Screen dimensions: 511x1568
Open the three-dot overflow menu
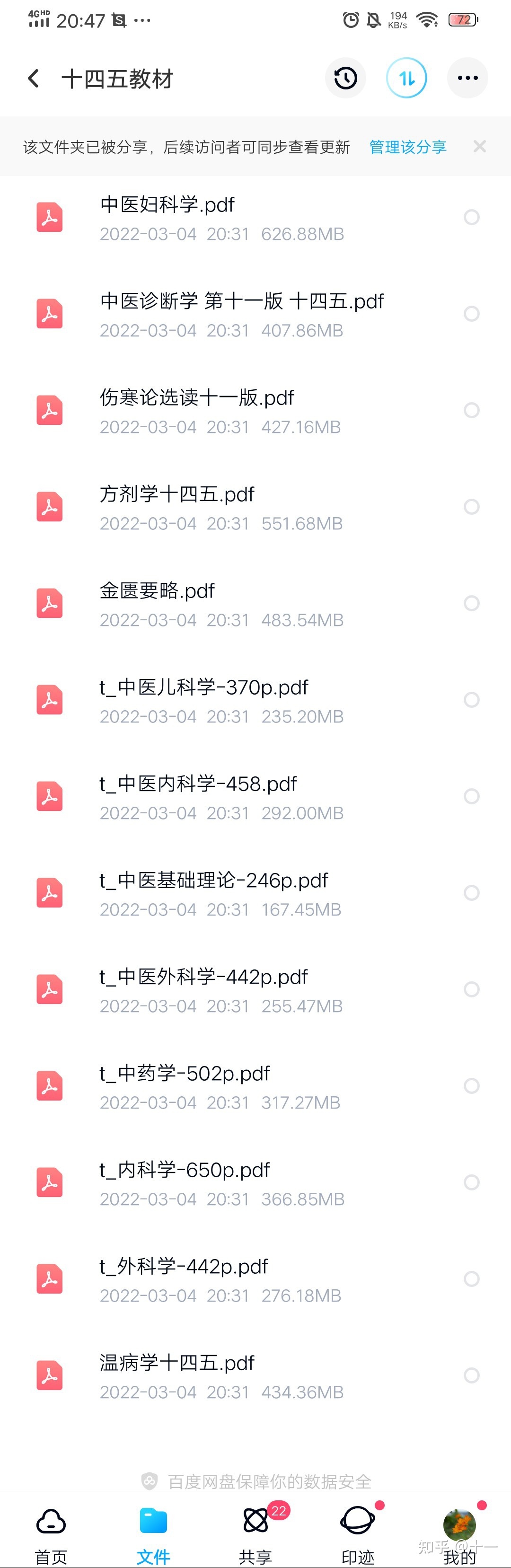[x=467, y=78]
